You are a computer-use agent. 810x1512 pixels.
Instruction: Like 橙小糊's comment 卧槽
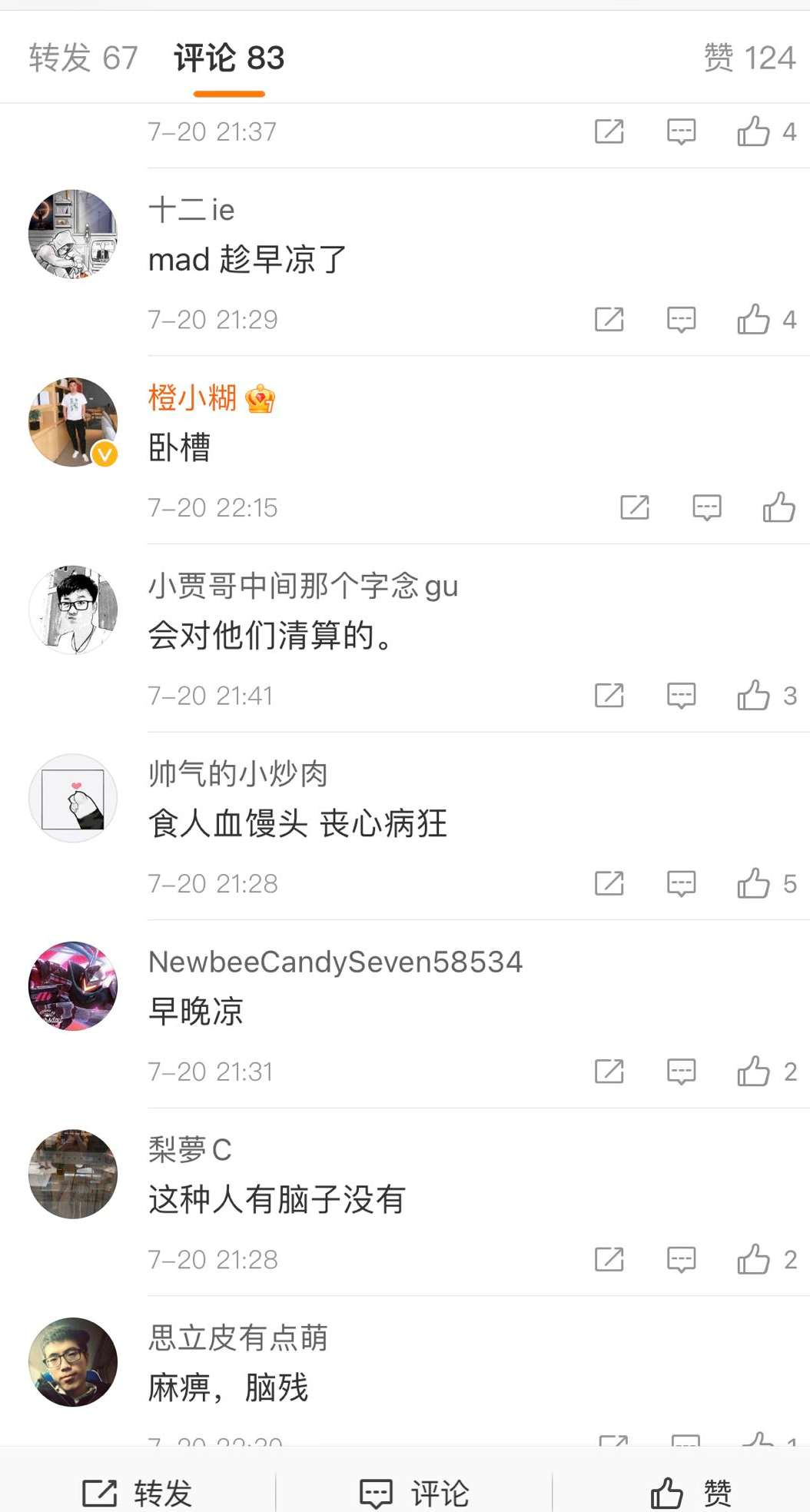click(778, 507)
